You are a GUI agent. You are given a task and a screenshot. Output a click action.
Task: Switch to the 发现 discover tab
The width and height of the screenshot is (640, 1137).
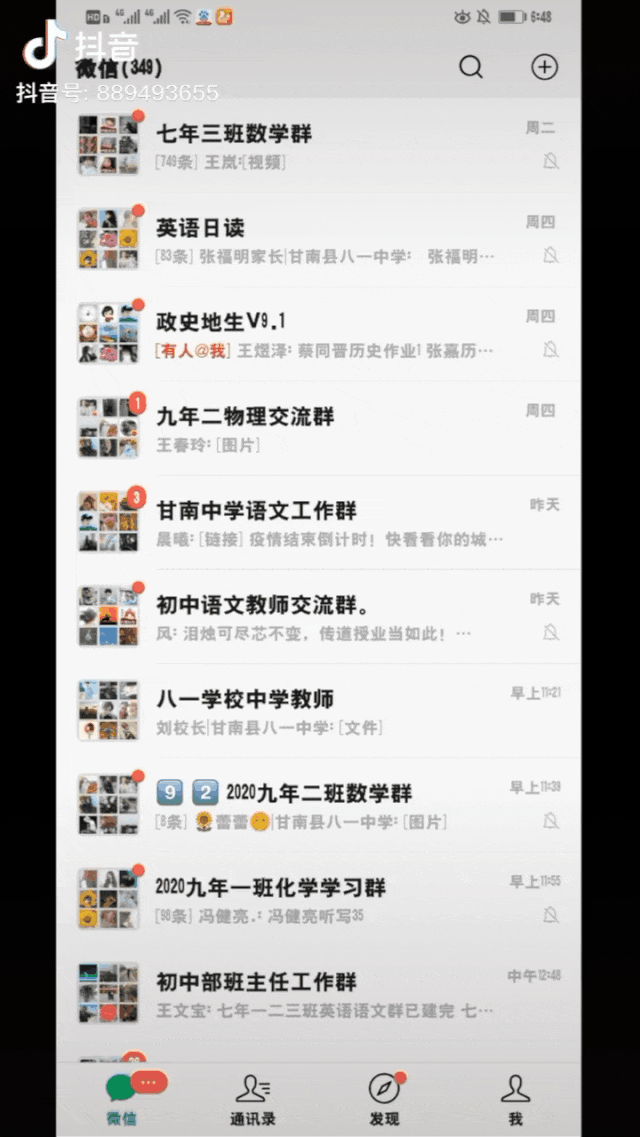[384, 1099]
